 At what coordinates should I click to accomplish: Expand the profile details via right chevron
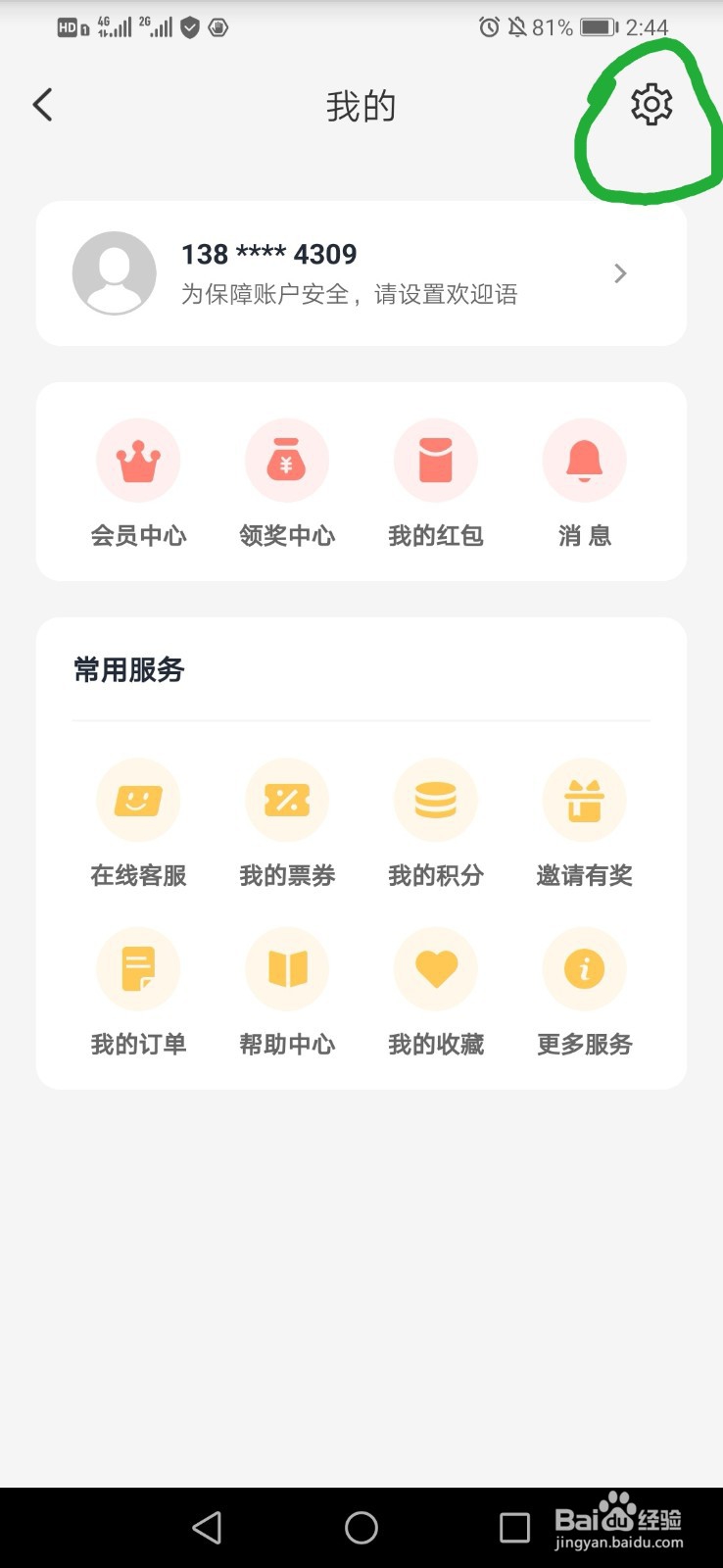coord(619,273)
